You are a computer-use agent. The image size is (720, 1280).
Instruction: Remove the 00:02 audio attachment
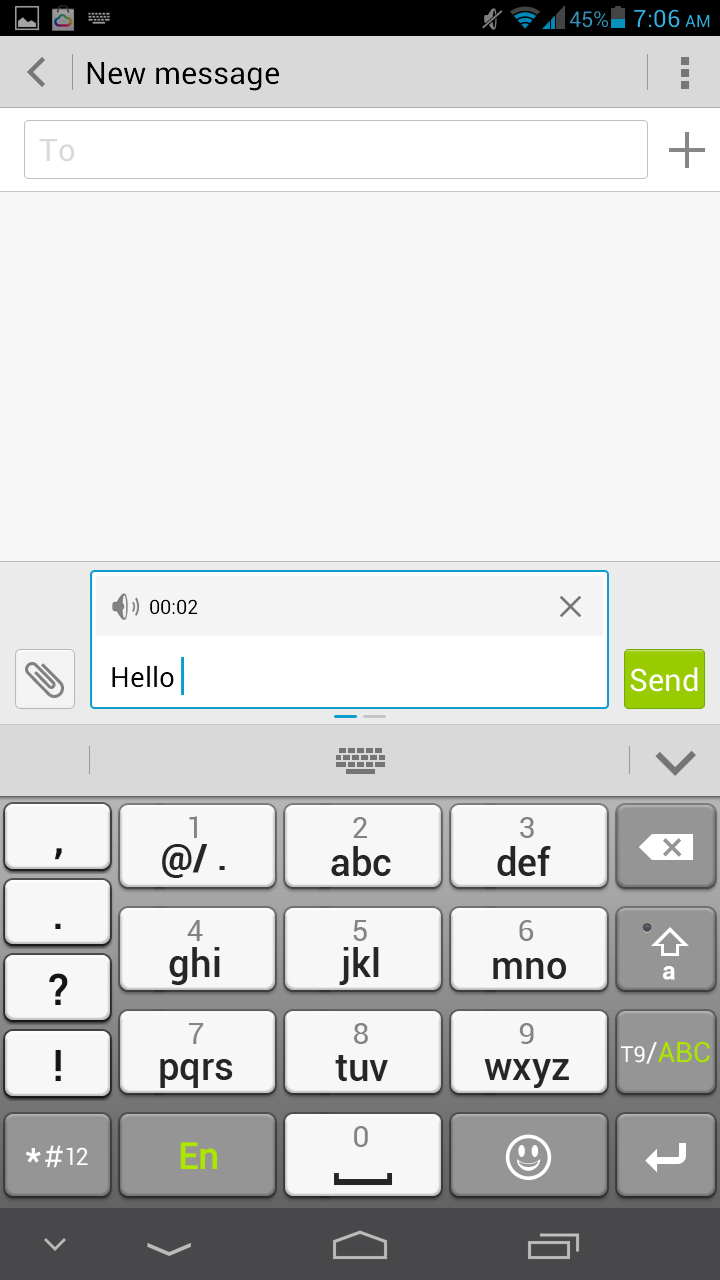(570, 606)
